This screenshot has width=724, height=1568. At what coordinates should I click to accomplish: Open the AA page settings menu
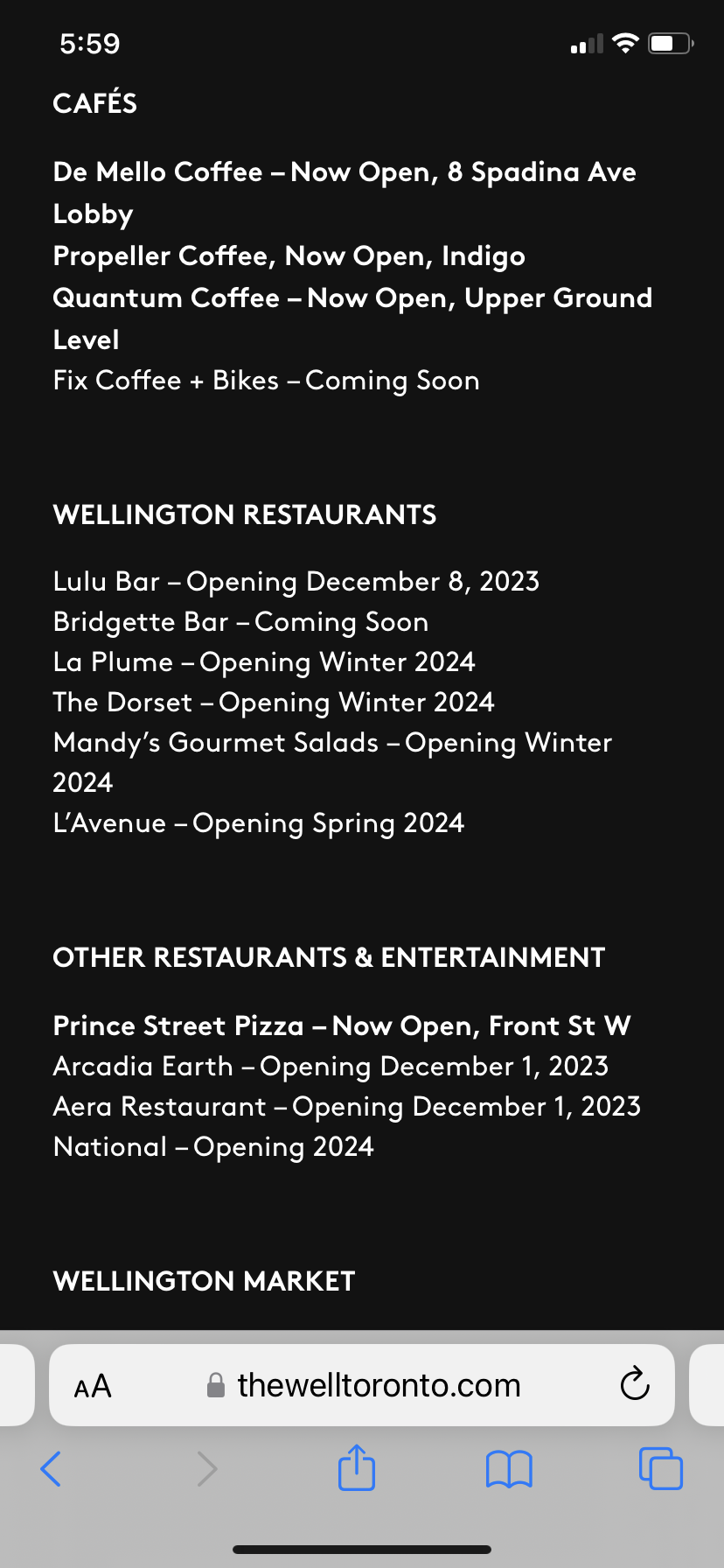[93, 1386]
